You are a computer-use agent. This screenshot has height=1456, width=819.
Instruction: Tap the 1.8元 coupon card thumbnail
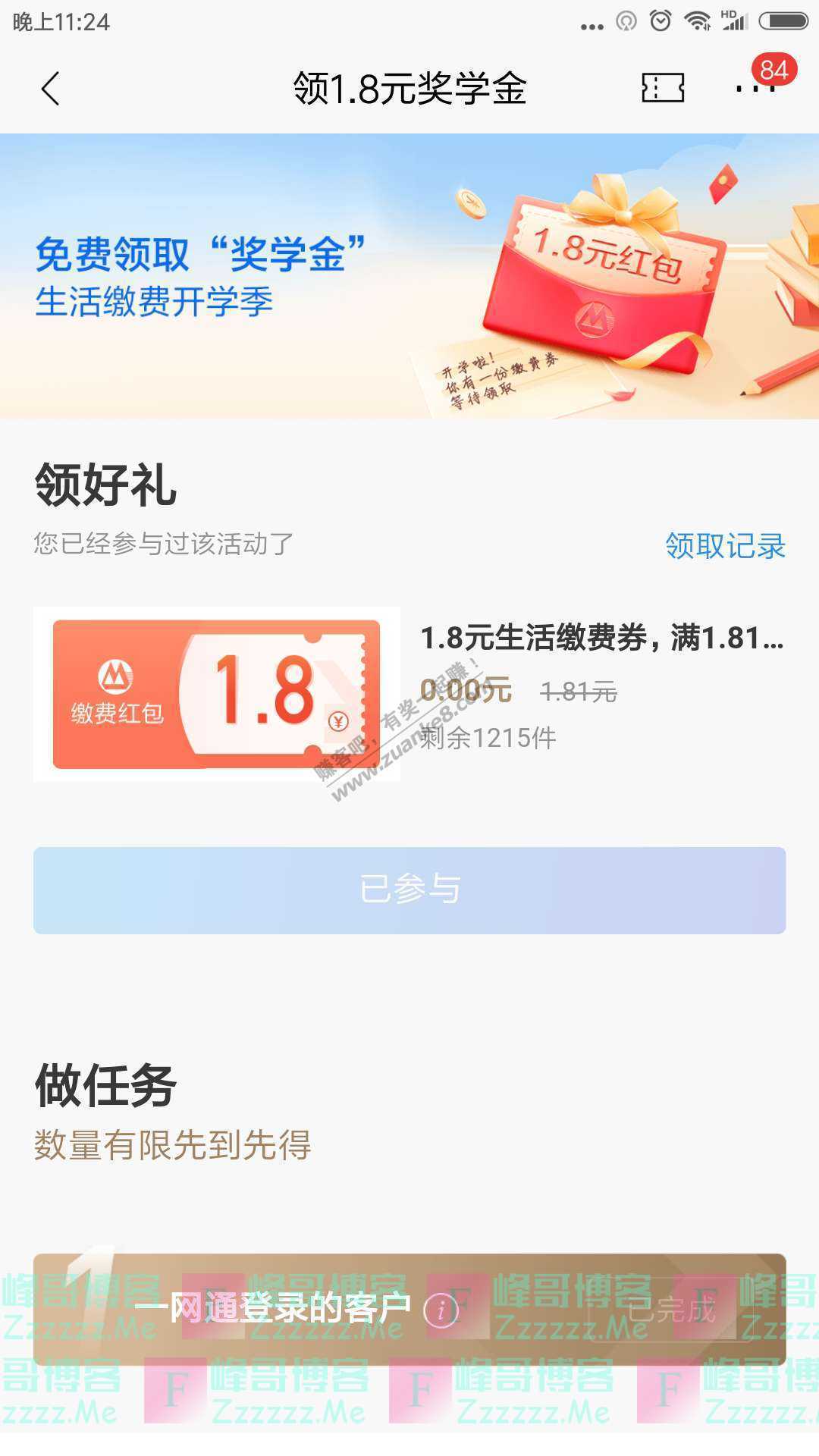(216, 694)
